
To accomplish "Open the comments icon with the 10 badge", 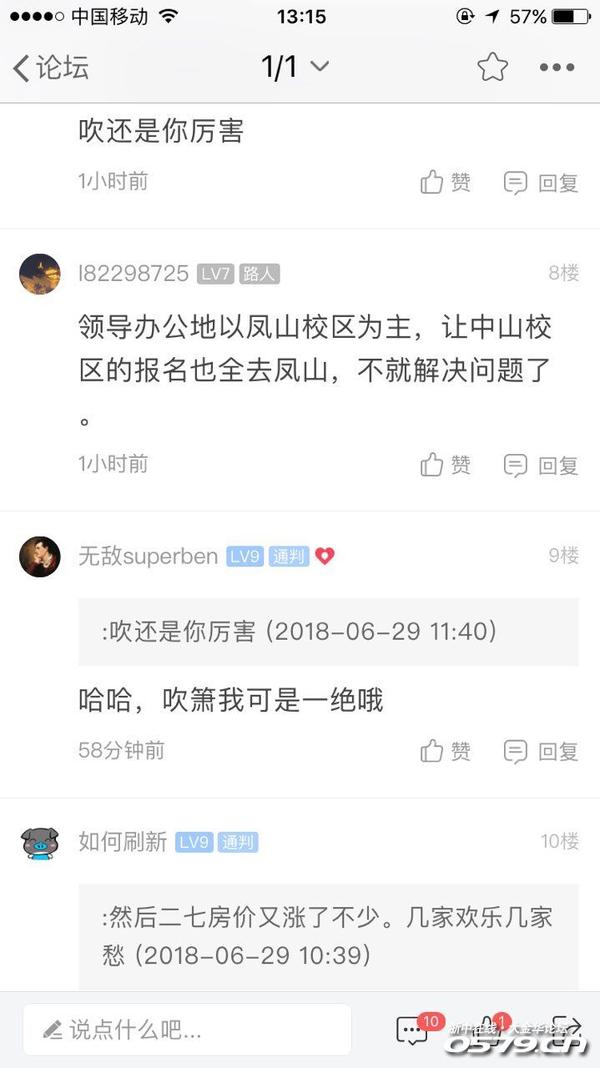I will click(412, 1030).
